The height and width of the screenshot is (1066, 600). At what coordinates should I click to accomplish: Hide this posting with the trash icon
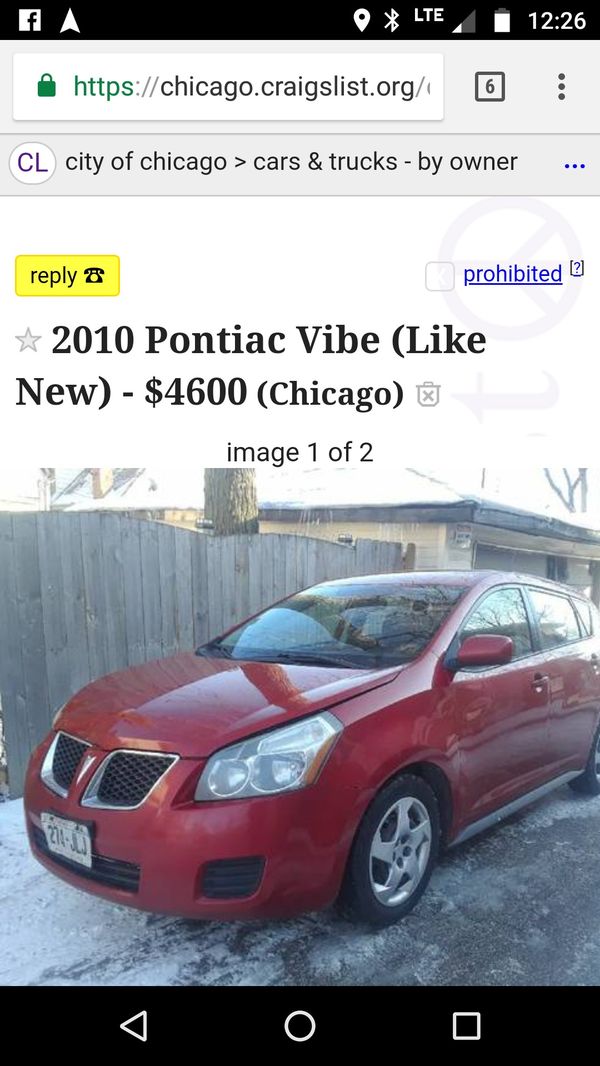[428, 394]
